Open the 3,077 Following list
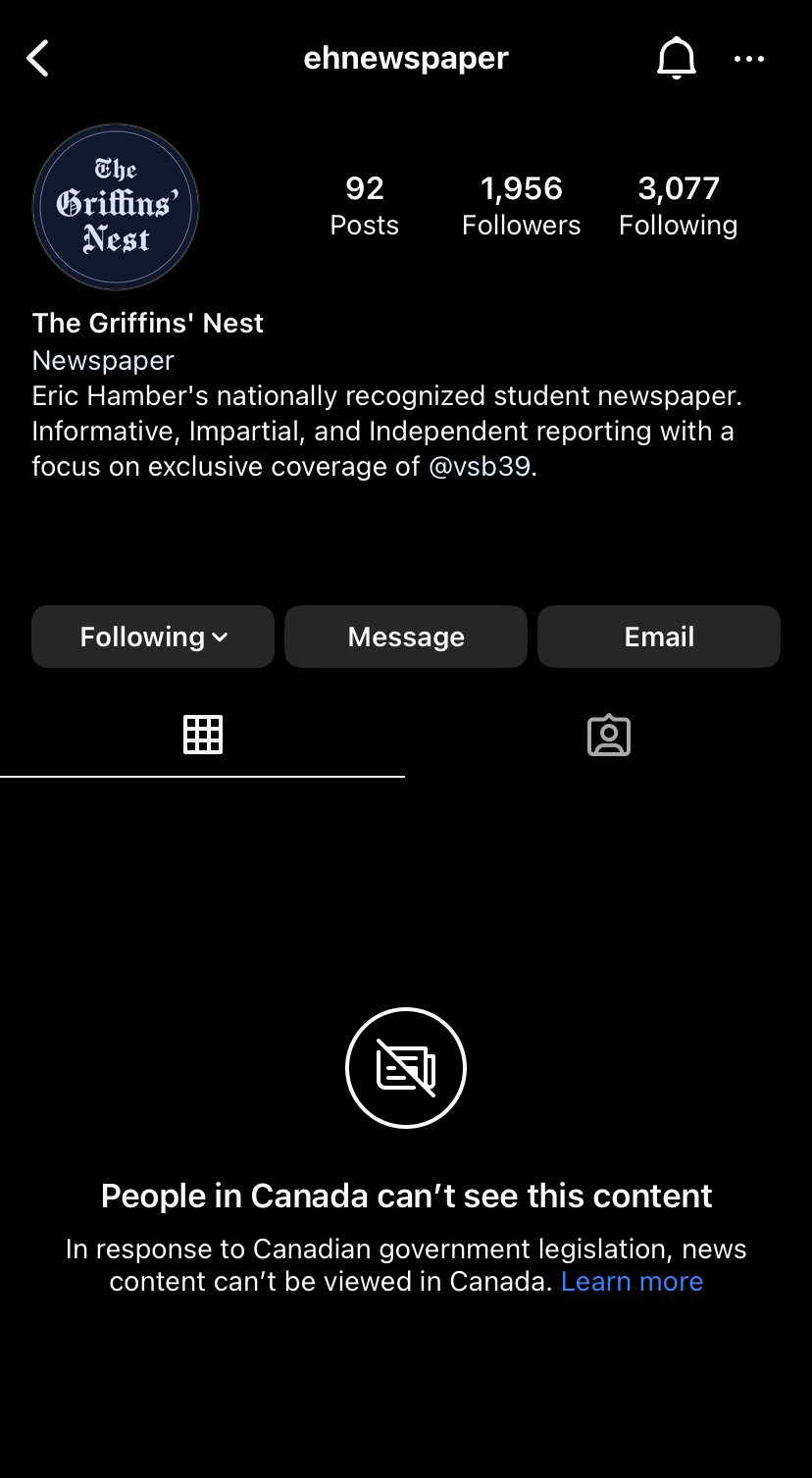This screenshot has width=812, height=1478. (x=678, y=205)
